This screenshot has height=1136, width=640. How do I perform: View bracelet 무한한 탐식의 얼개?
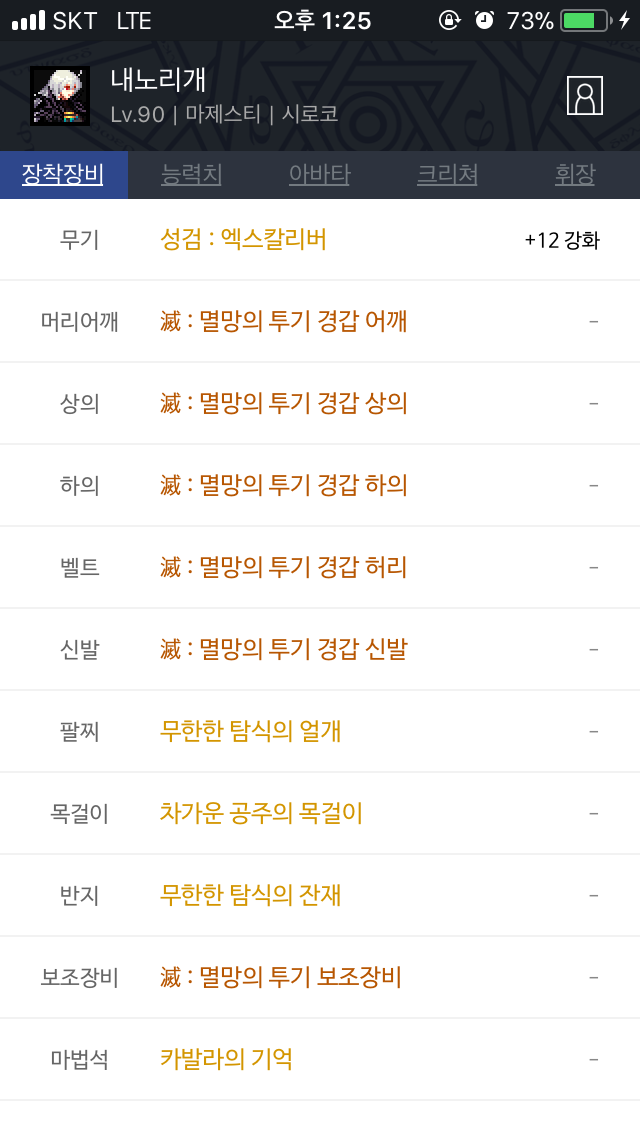[320, 731]
